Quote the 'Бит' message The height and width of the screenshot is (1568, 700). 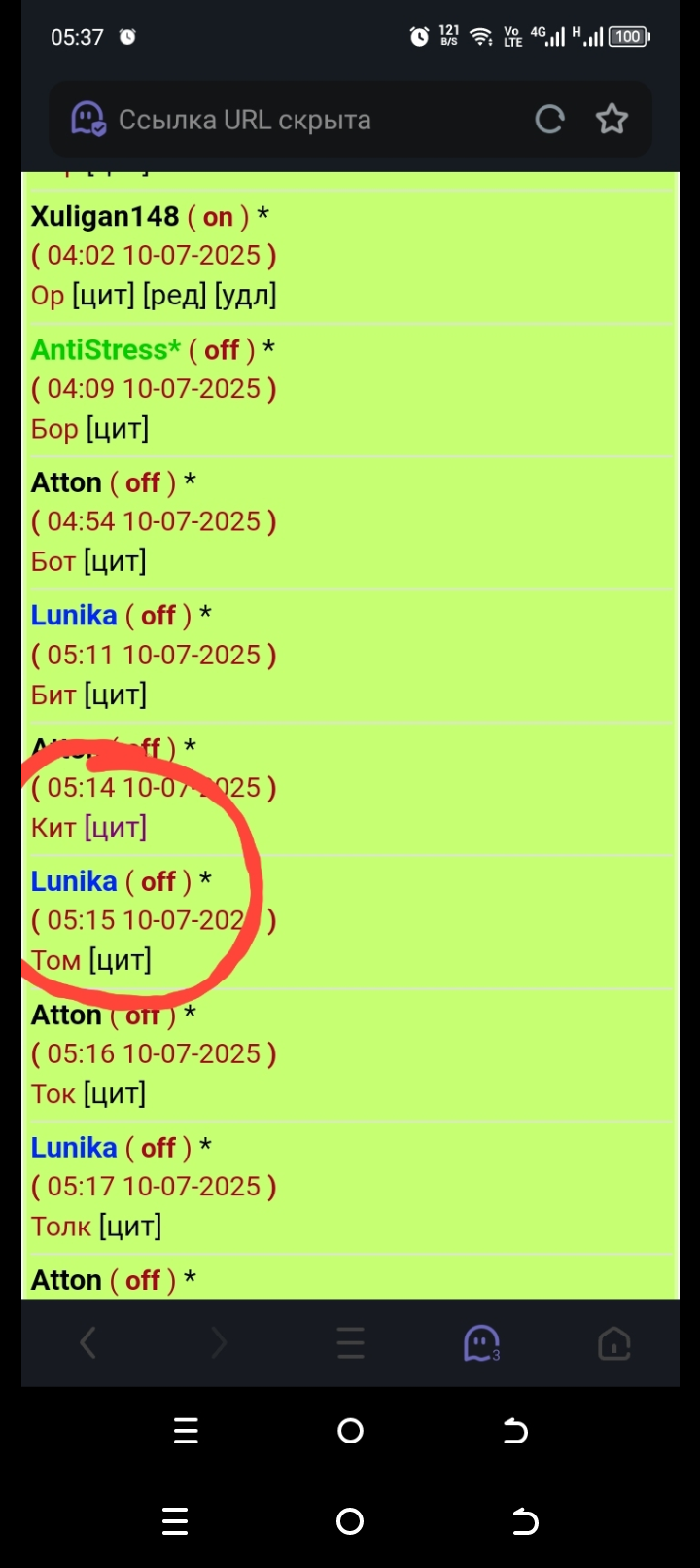point(116,695)
